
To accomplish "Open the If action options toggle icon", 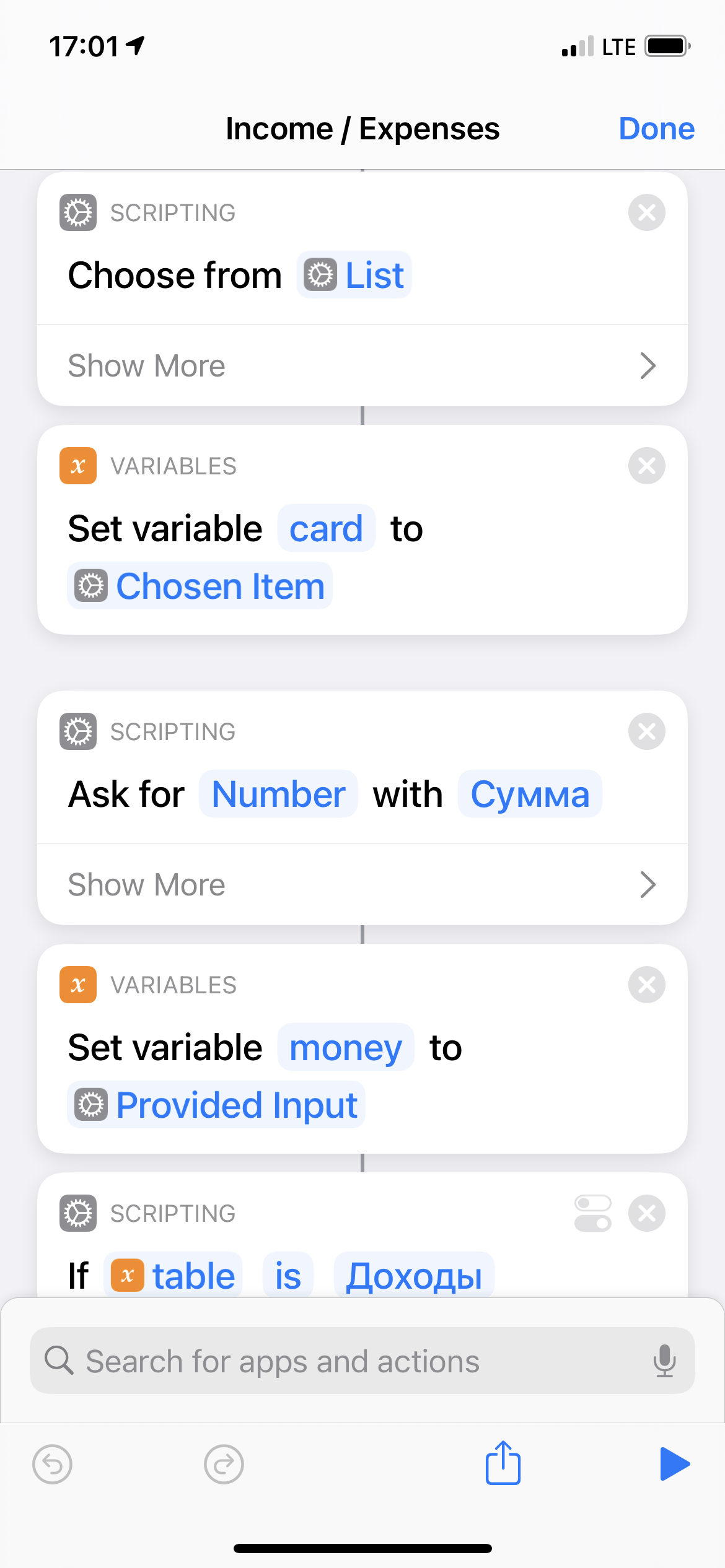I will (x=592, y=1213).
